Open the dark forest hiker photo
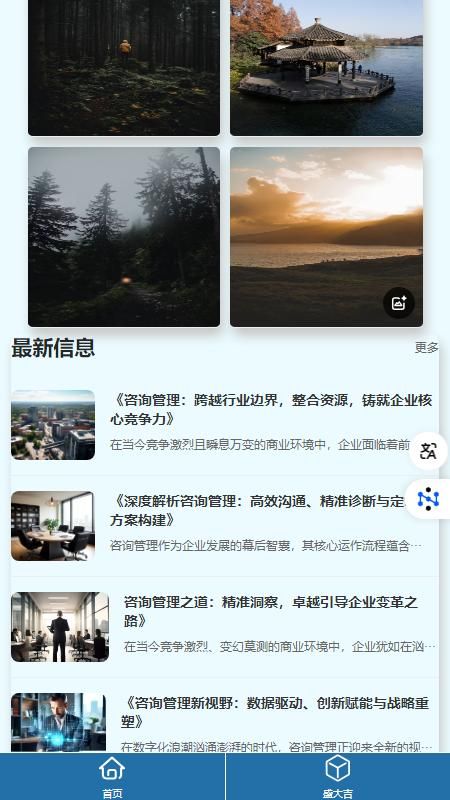This screenshot has width=450, height=800. 124,67
